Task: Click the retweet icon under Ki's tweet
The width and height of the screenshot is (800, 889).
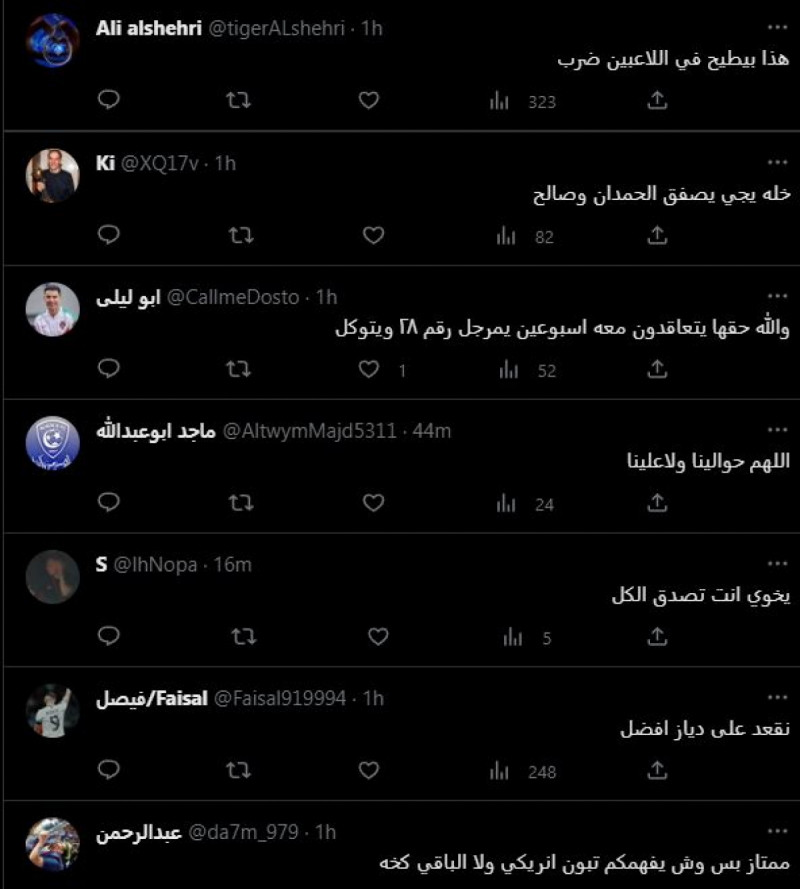Action: [238, 236]
